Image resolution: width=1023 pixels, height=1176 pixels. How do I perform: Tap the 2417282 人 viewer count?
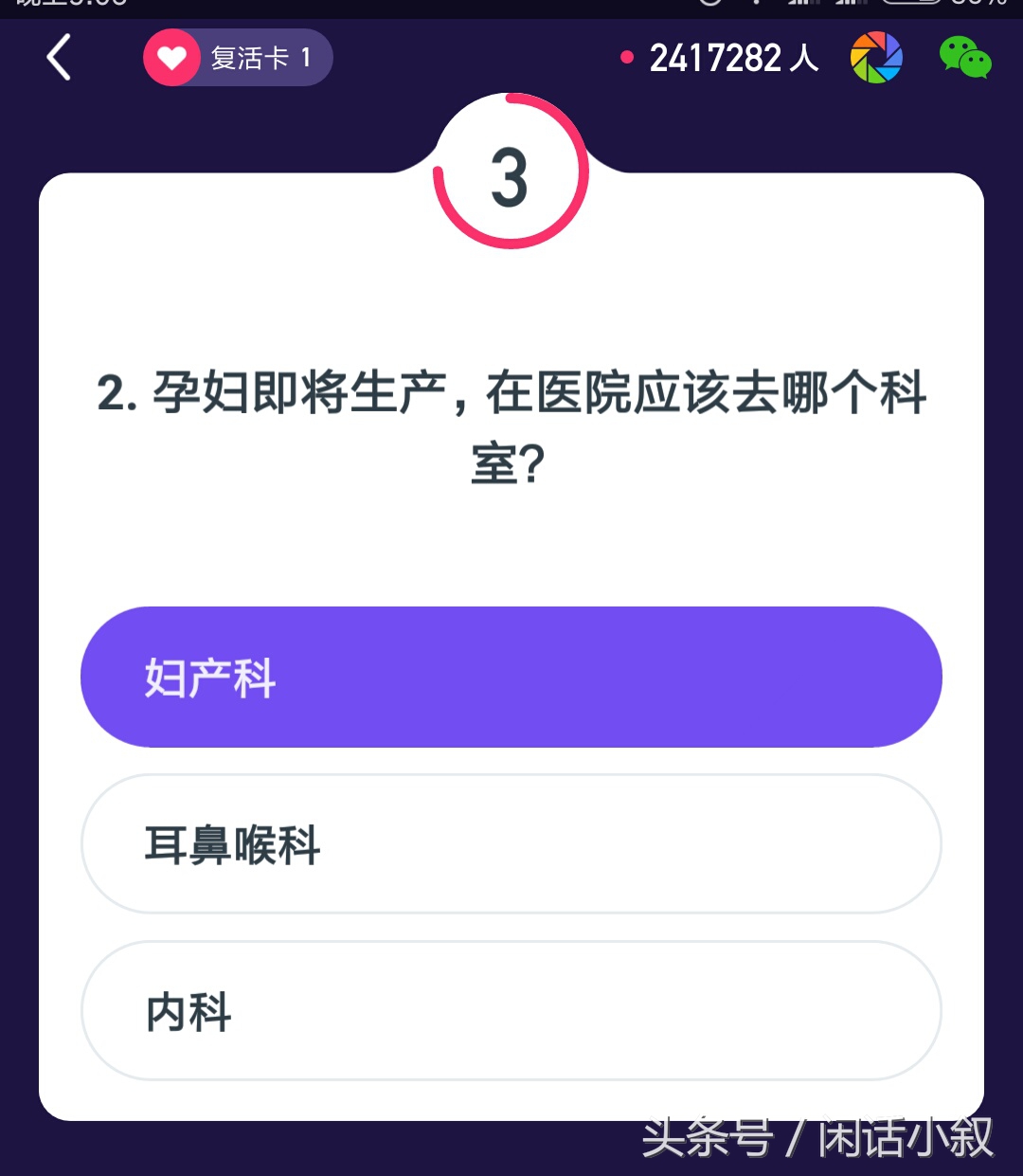734,57
